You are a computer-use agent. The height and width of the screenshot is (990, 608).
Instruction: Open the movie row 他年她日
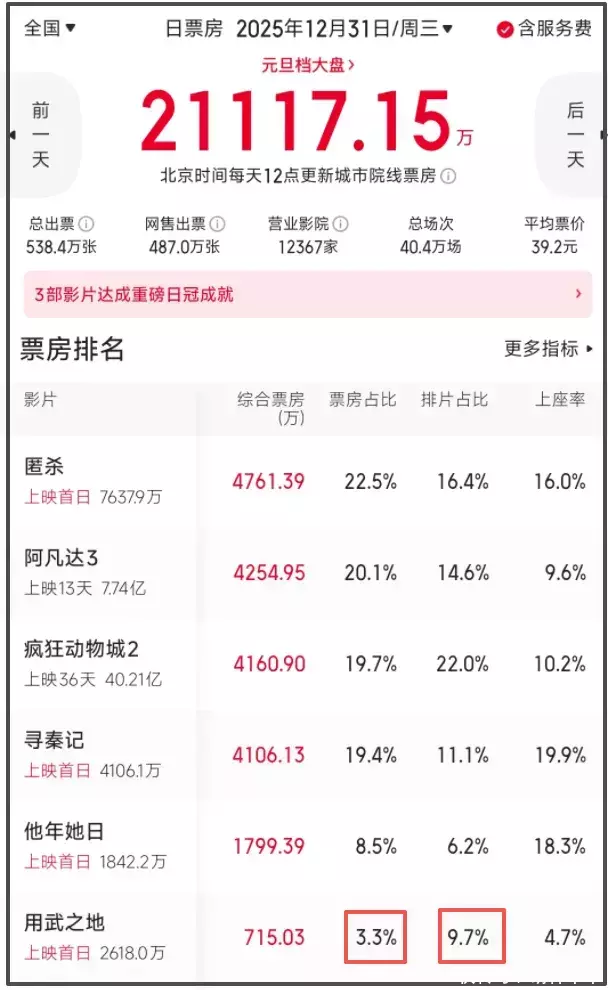coord(306,845)
